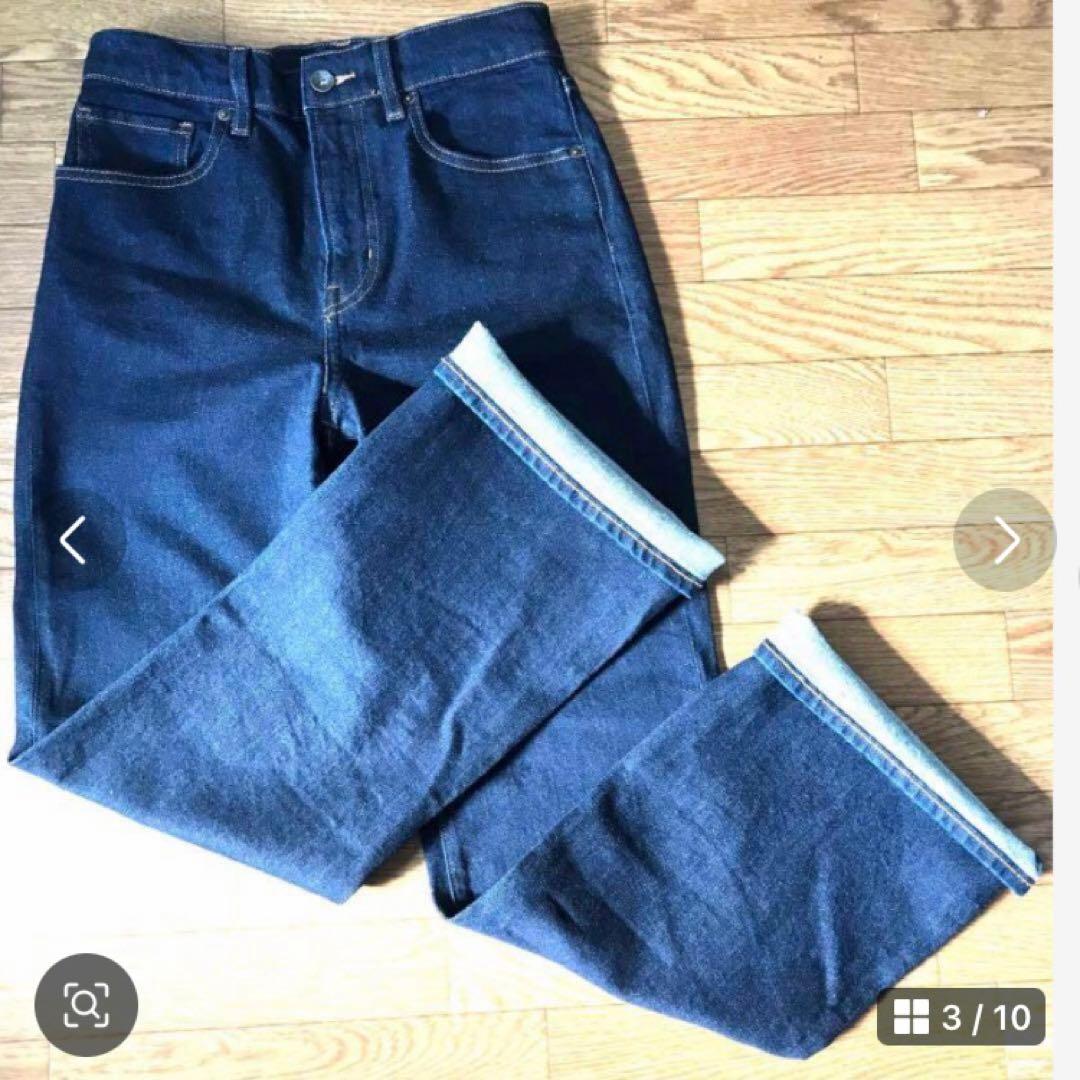Screen dimensions: 1080x1080
Task: Go to the previous product photo
Action: click(73, 540)
